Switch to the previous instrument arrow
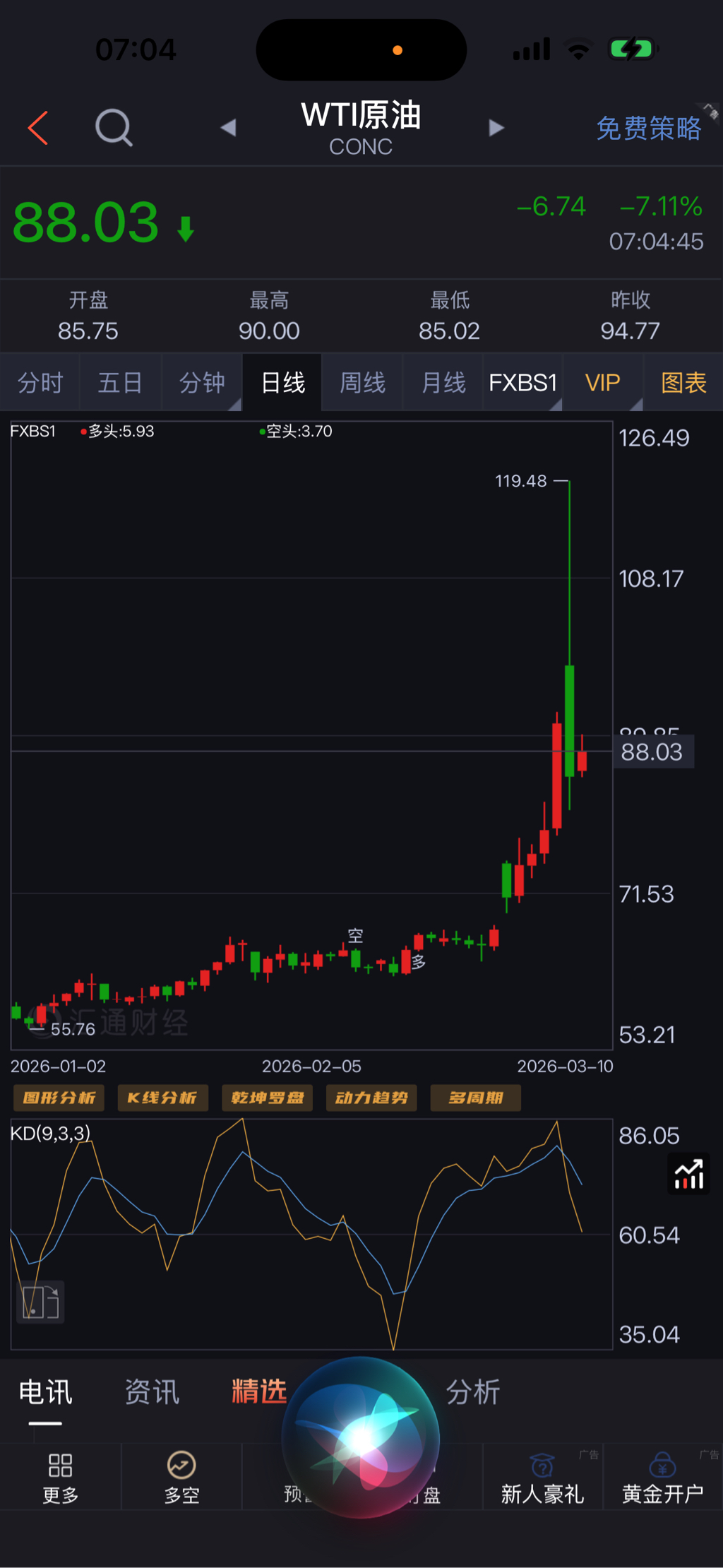723x1568 pixels. point(228,128)
